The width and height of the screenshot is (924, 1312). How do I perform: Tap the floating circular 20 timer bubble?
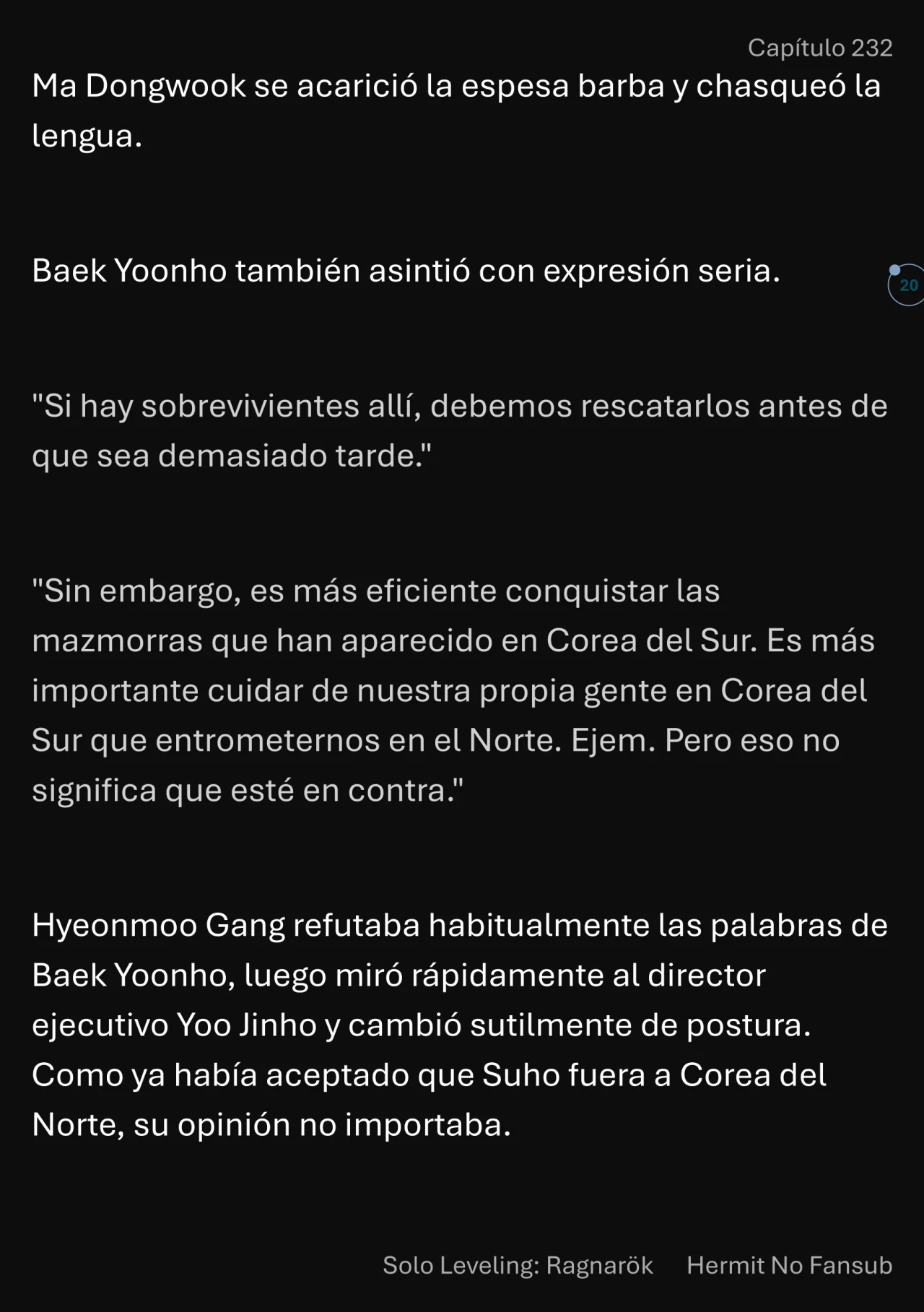coord(907,285)
